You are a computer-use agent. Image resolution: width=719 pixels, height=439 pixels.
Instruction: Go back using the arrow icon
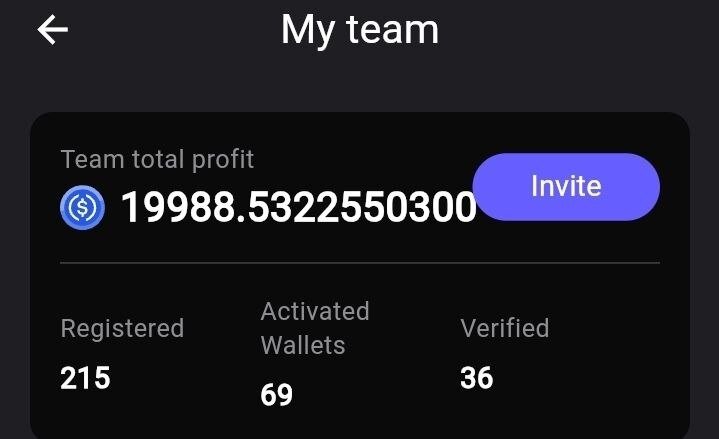[52, 31]
